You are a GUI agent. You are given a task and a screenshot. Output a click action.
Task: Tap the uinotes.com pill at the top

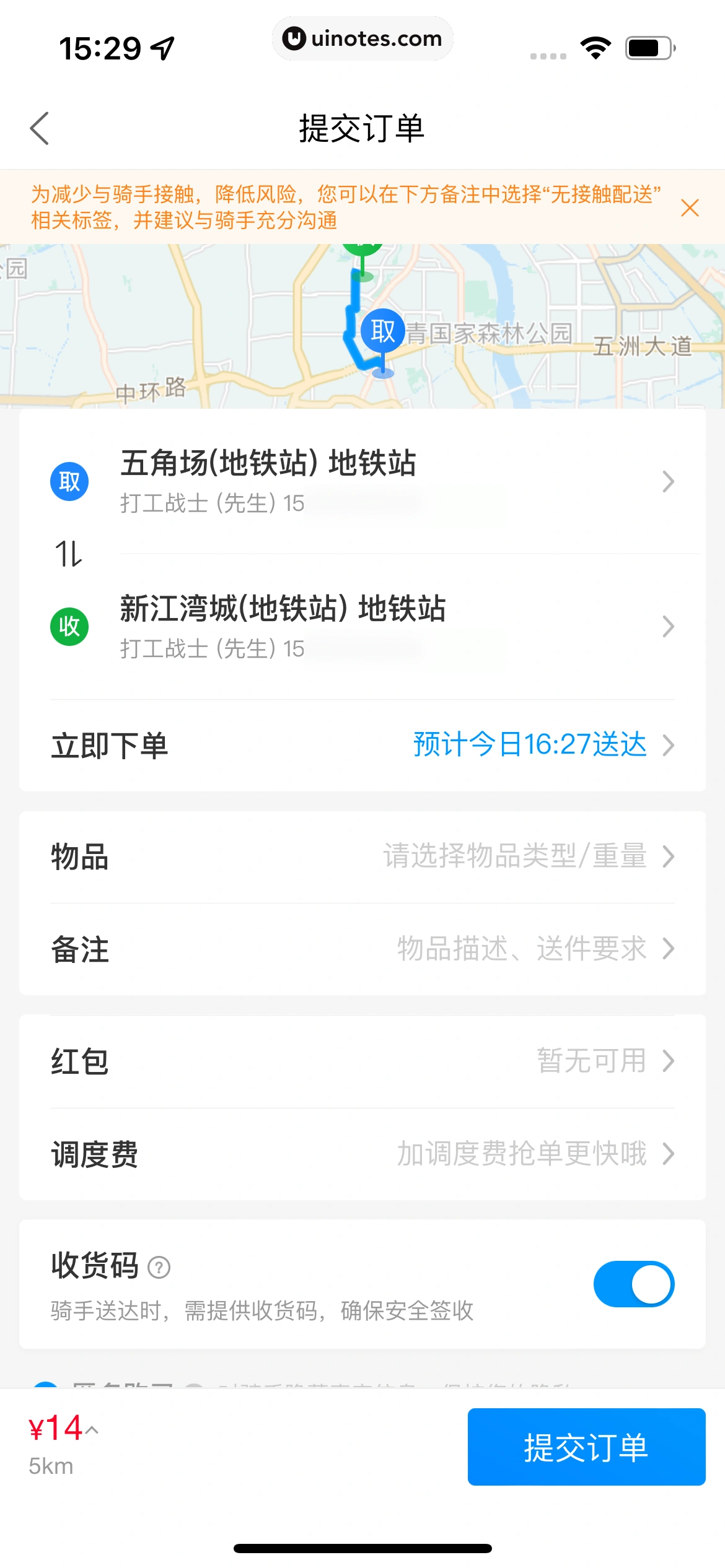coord(362,38)
